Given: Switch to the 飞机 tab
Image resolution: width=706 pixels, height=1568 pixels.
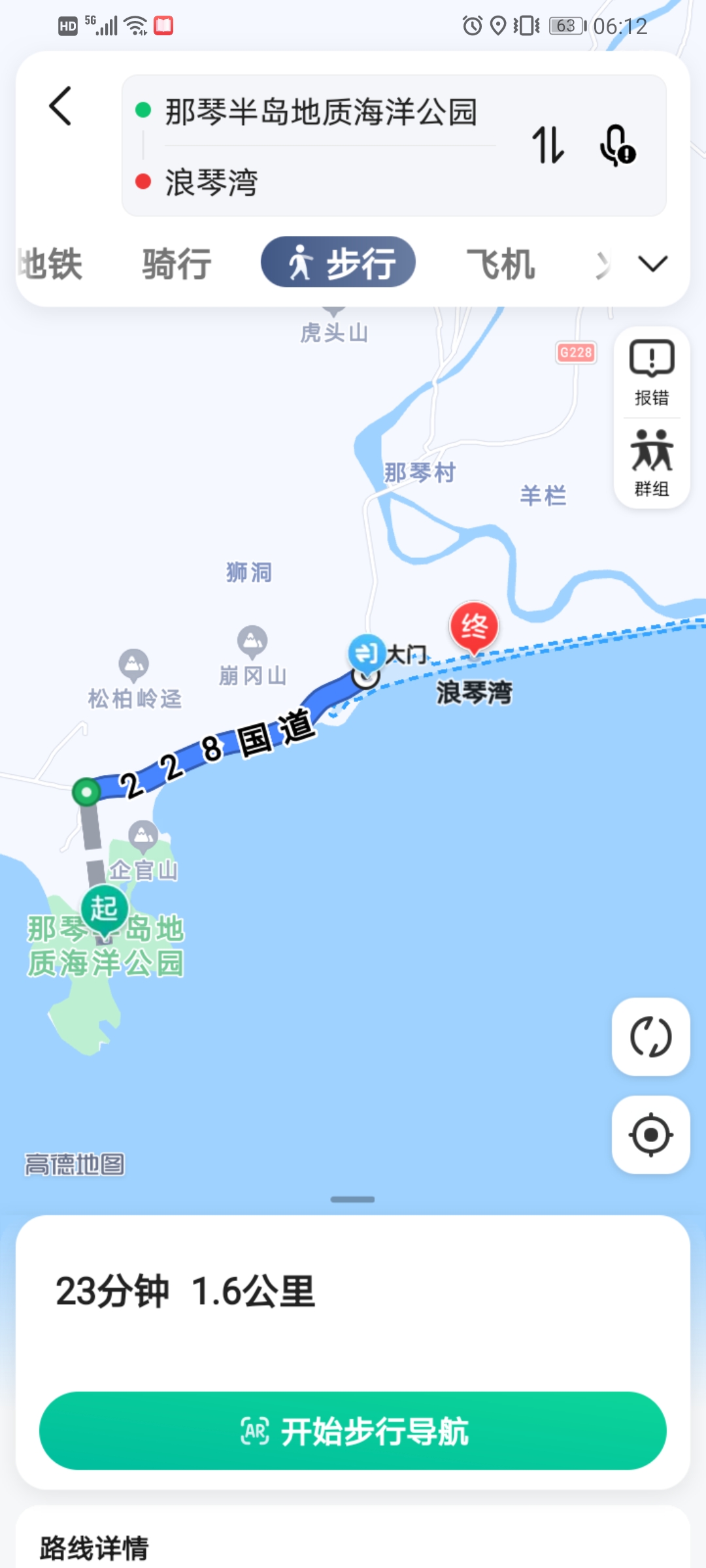Looking at the screenshot, I should tap(501, 264).
